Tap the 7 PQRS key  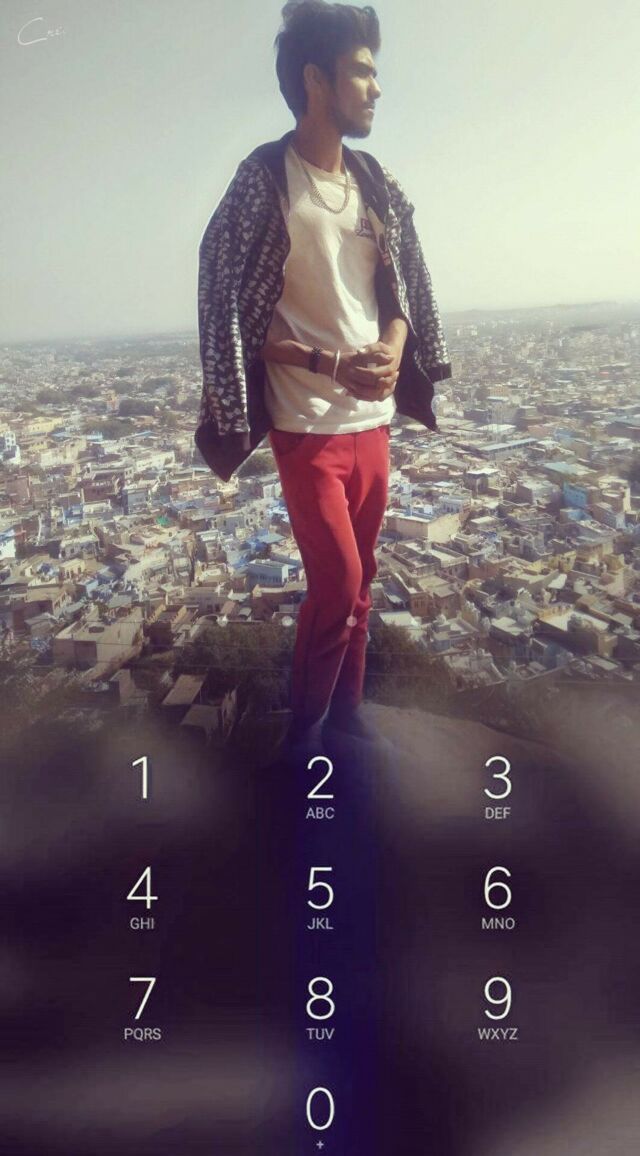pos(142,1007)
